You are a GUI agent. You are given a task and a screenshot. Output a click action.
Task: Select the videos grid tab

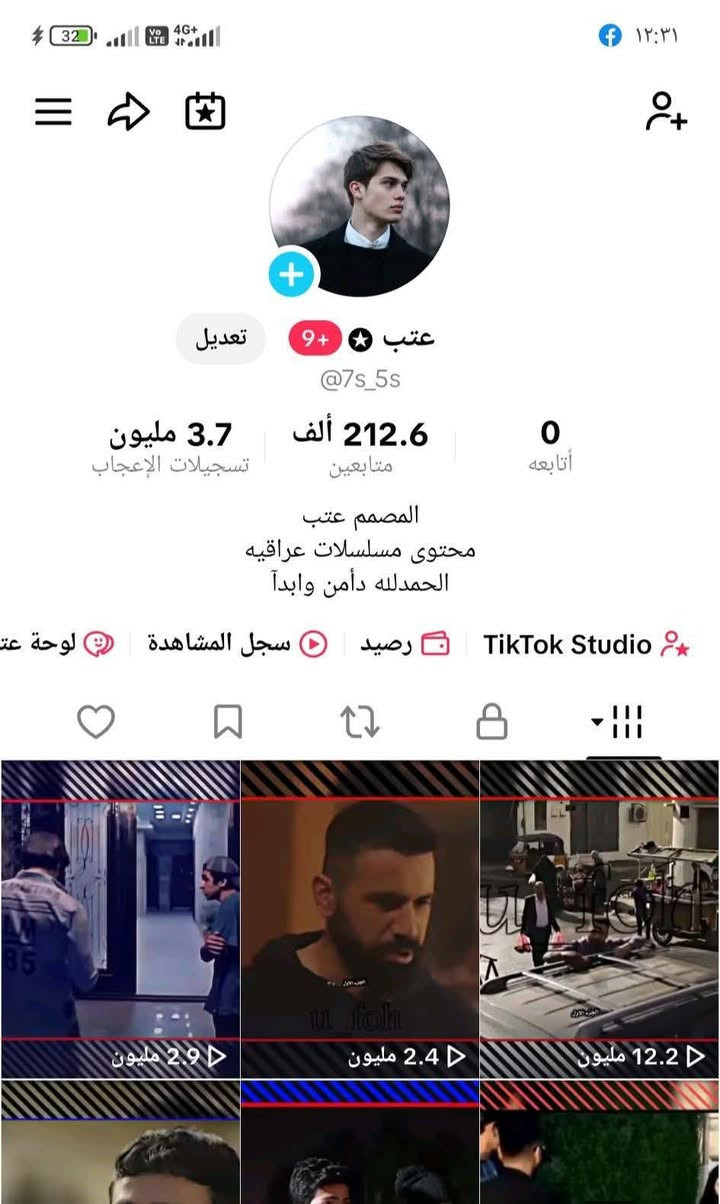(622, 721)
